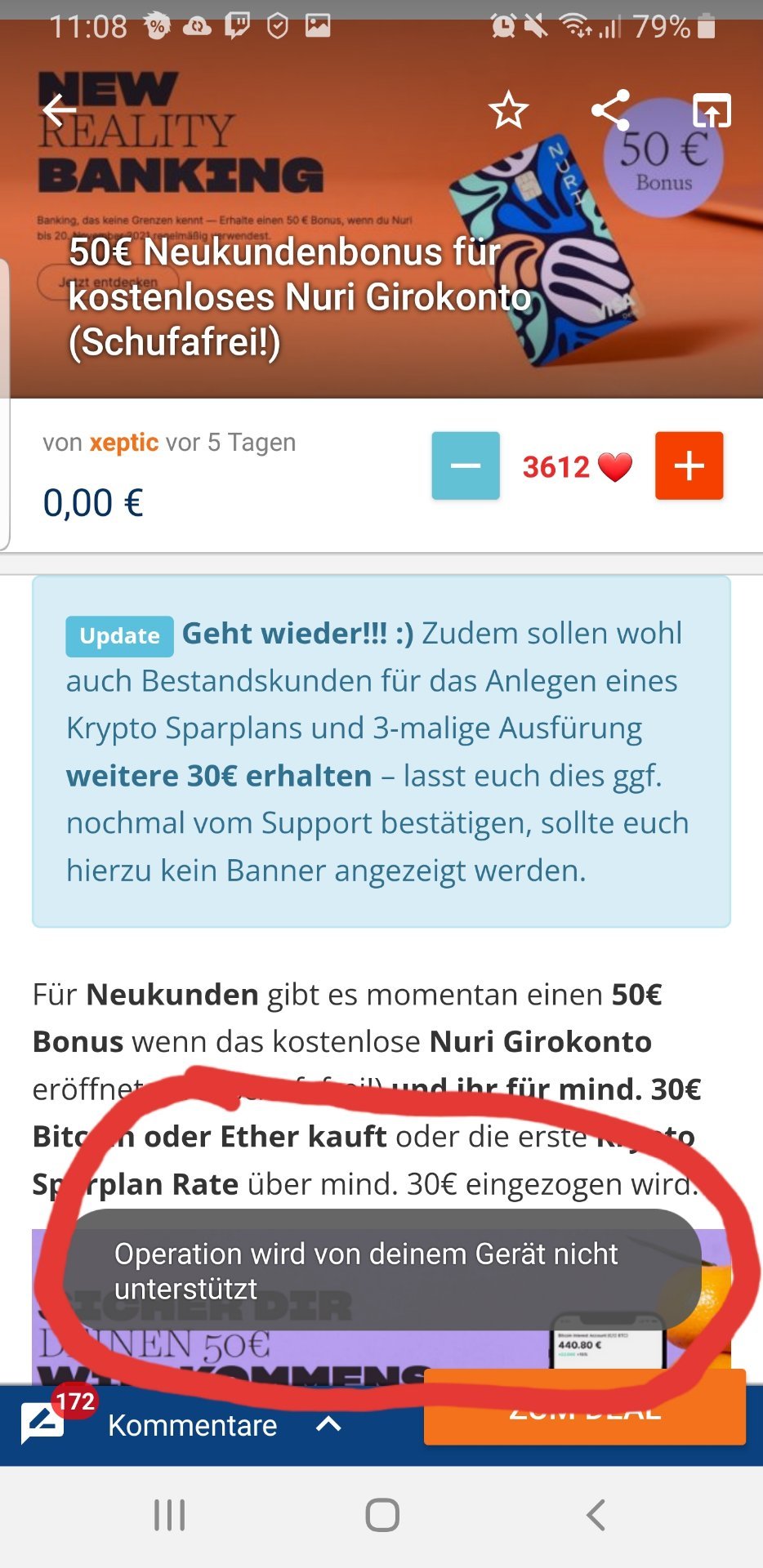
Task: Vote the deal down with minus button
Action: 466,465
